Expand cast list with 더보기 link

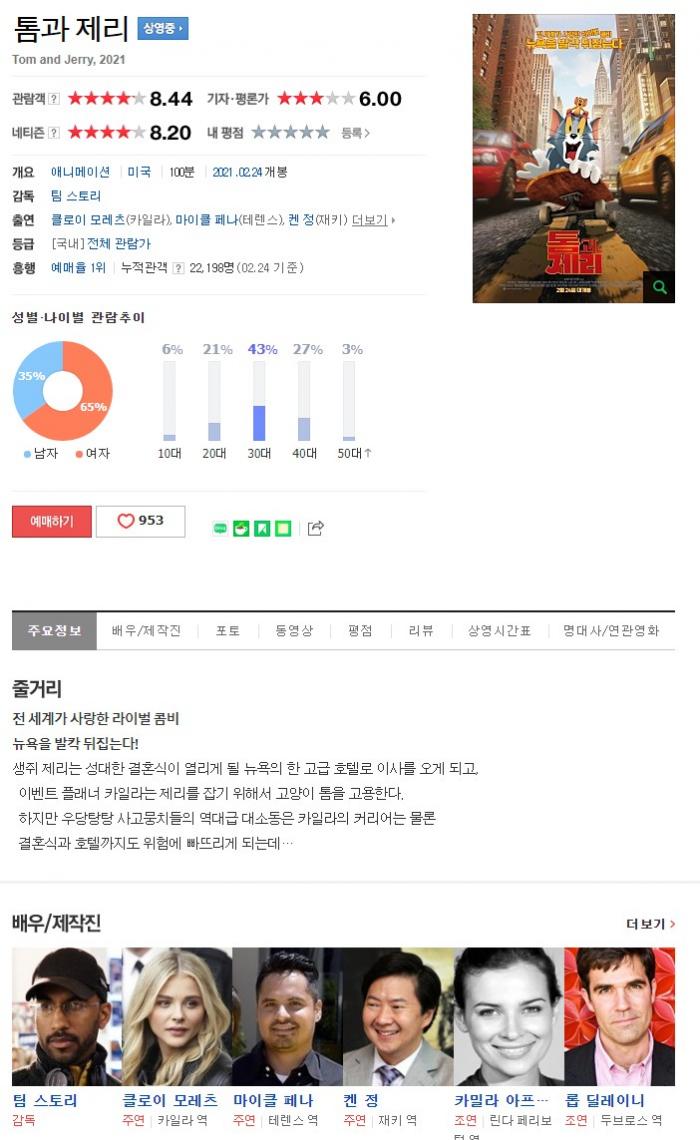[370, 220]
